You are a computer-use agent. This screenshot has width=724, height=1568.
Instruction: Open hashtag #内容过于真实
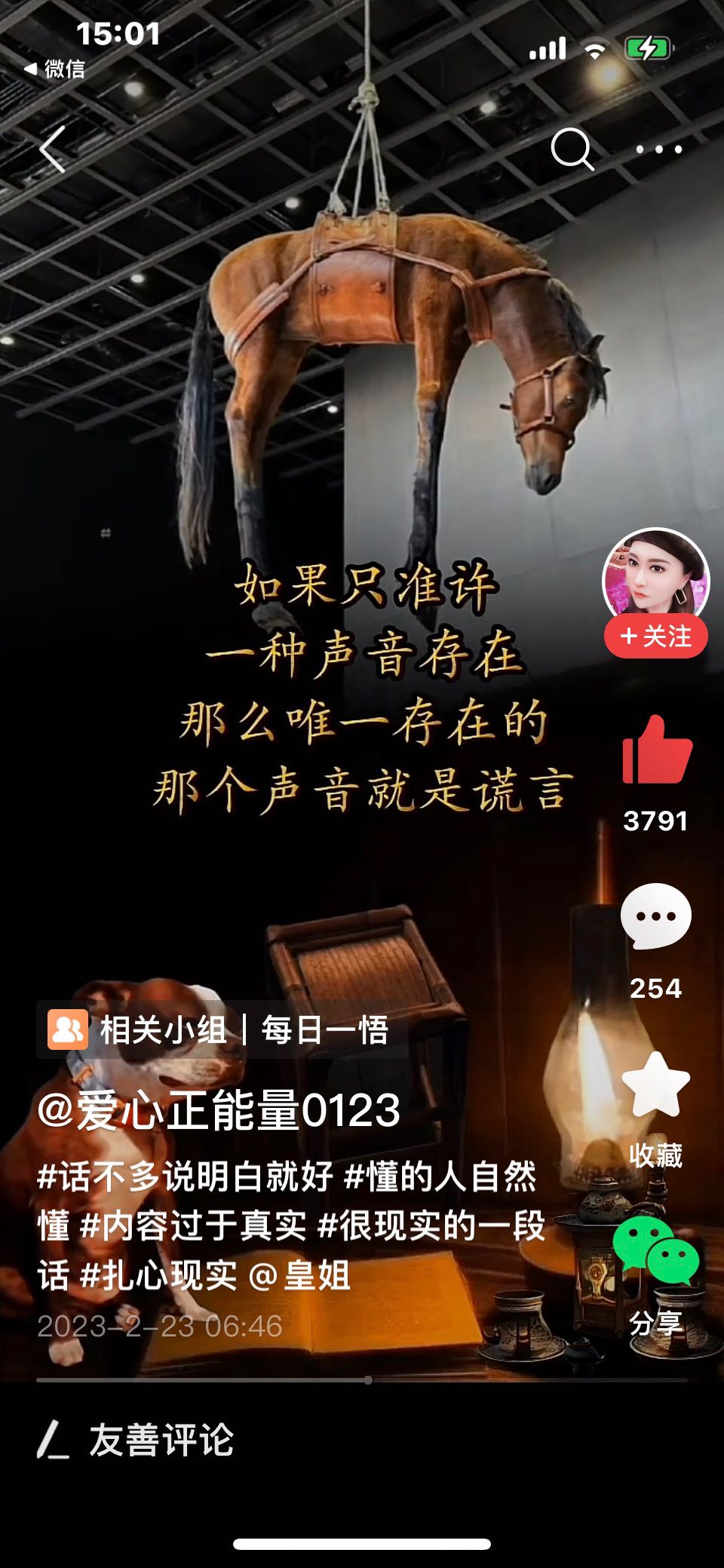coord(193,1226)
